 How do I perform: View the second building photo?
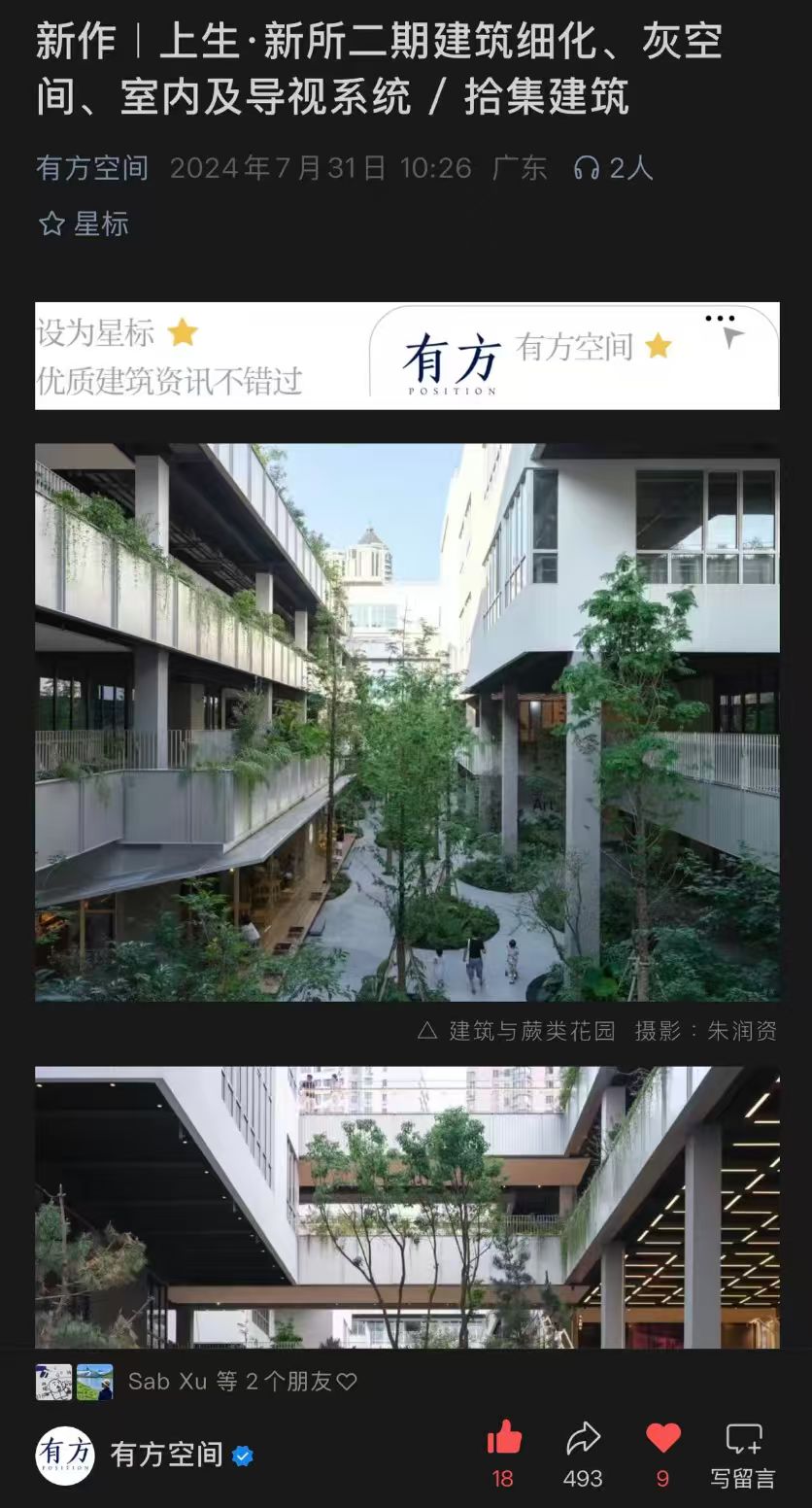(407, 1207)
